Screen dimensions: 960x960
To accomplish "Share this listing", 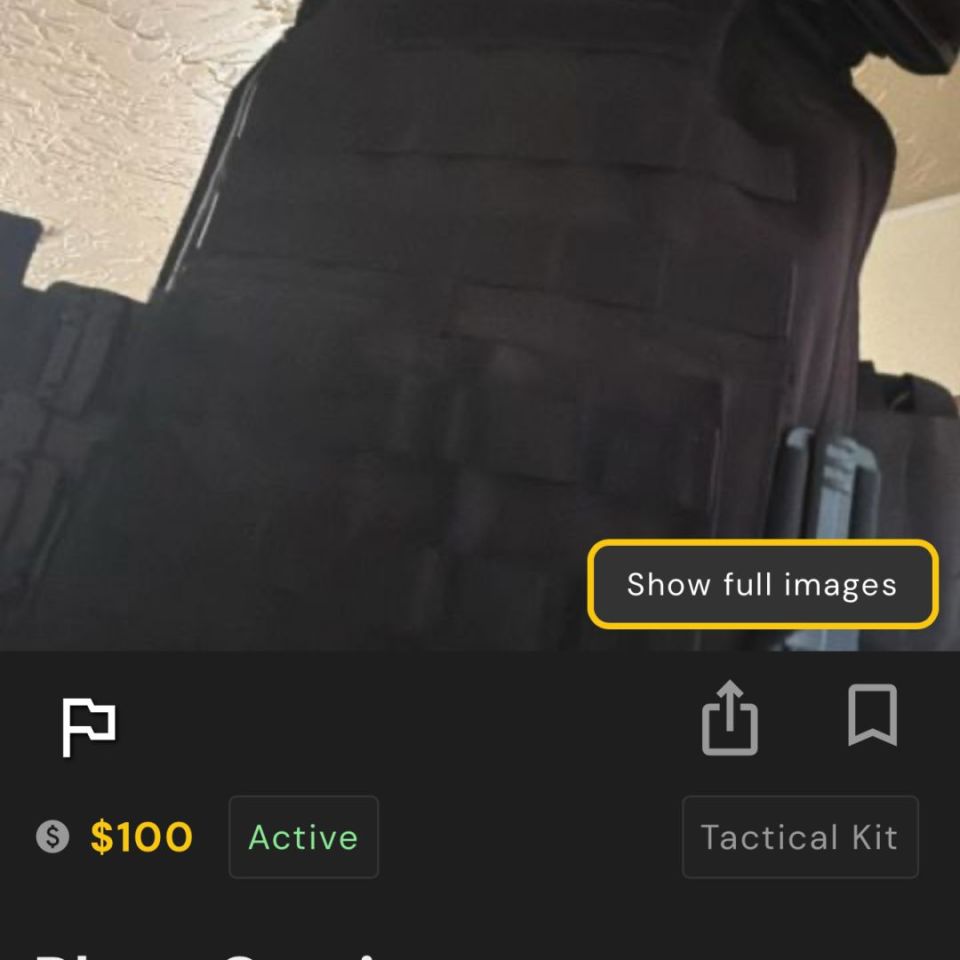I will pyautogui.click(x=729, y=717).
